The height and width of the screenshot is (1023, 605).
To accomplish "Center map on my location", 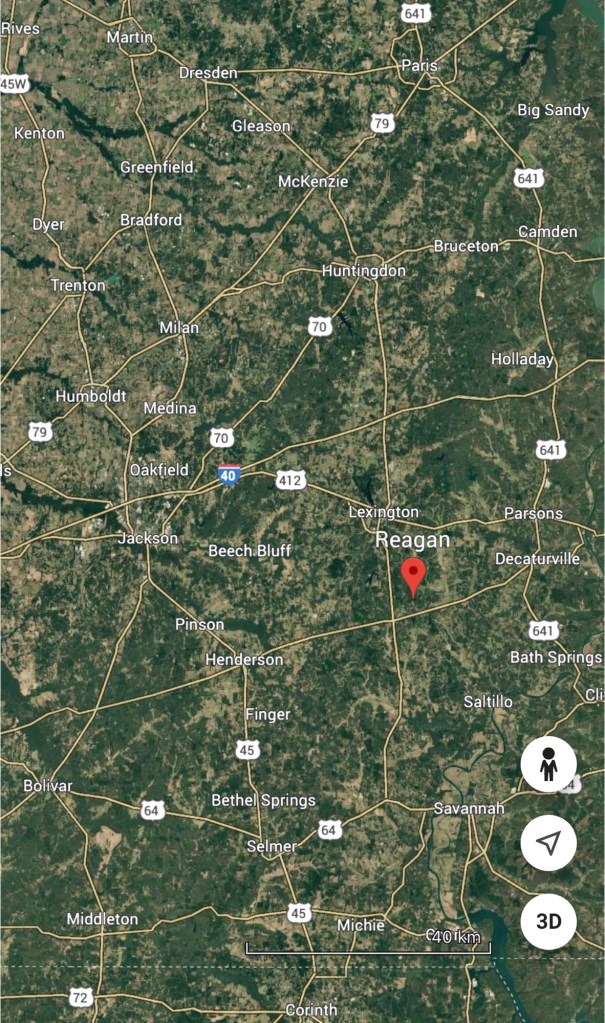I will [548, 843].
